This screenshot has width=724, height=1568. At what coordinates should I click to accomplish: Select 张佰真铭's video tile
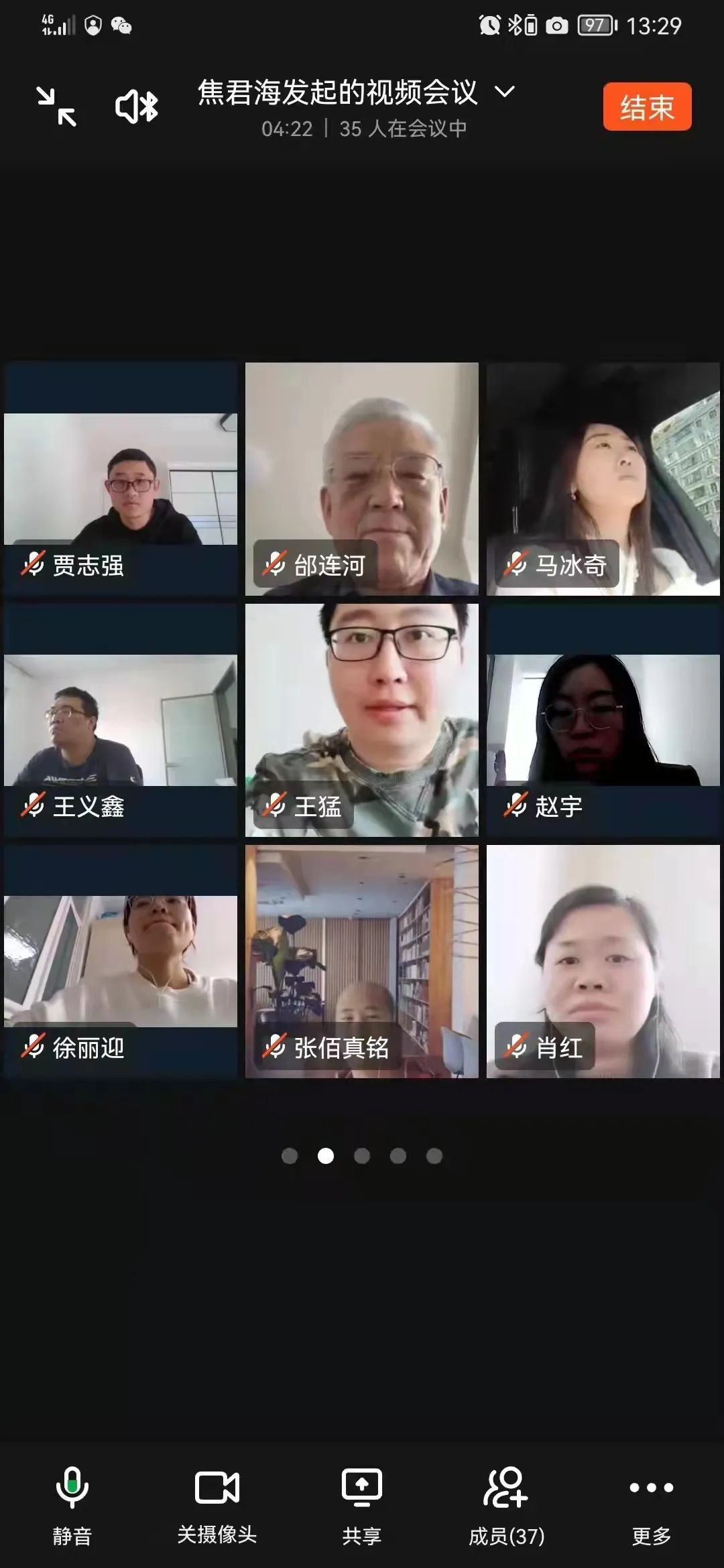click(362, 962)
